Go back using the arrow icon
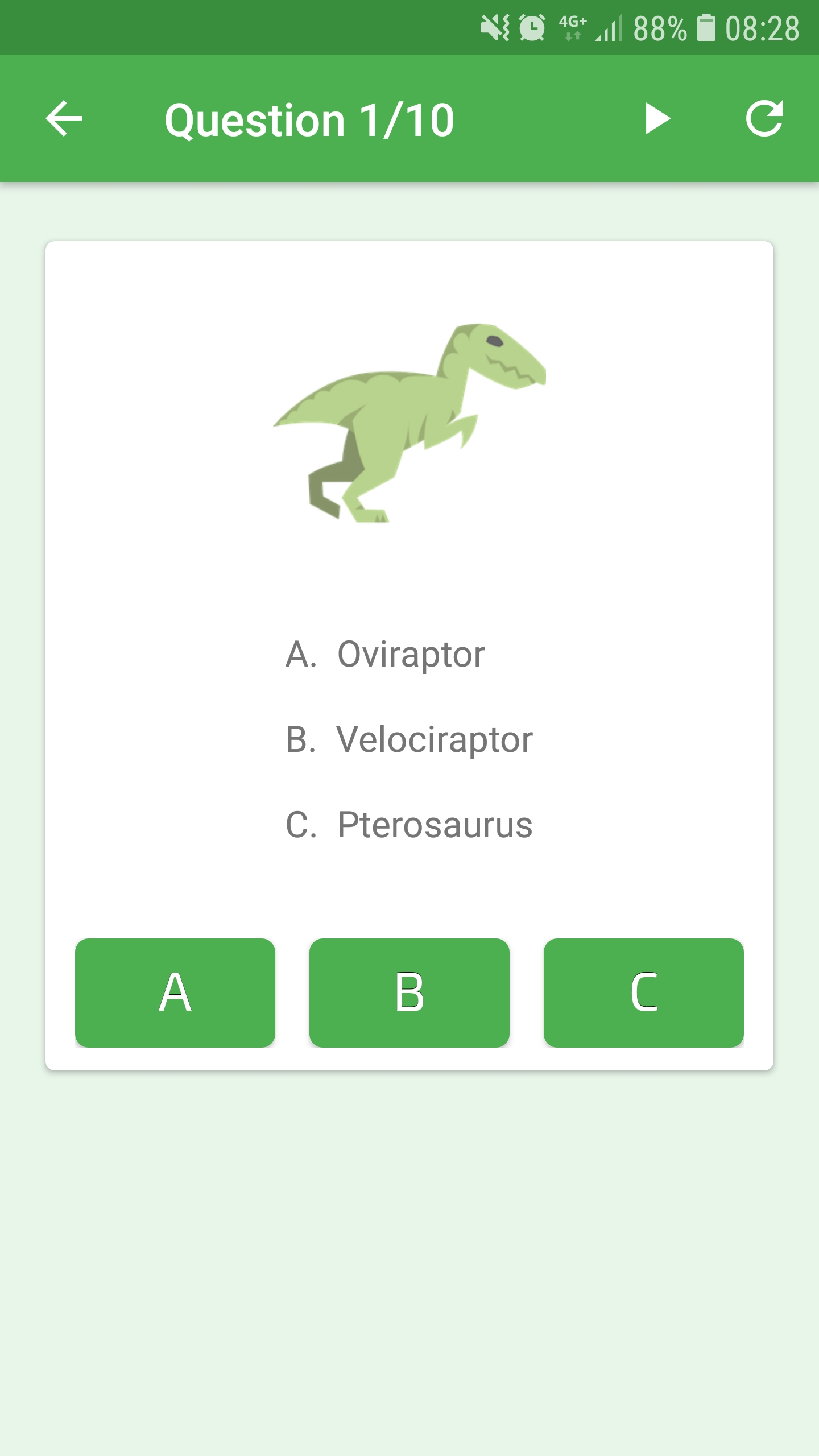819x1456 pixels. (x=64, y=119)
